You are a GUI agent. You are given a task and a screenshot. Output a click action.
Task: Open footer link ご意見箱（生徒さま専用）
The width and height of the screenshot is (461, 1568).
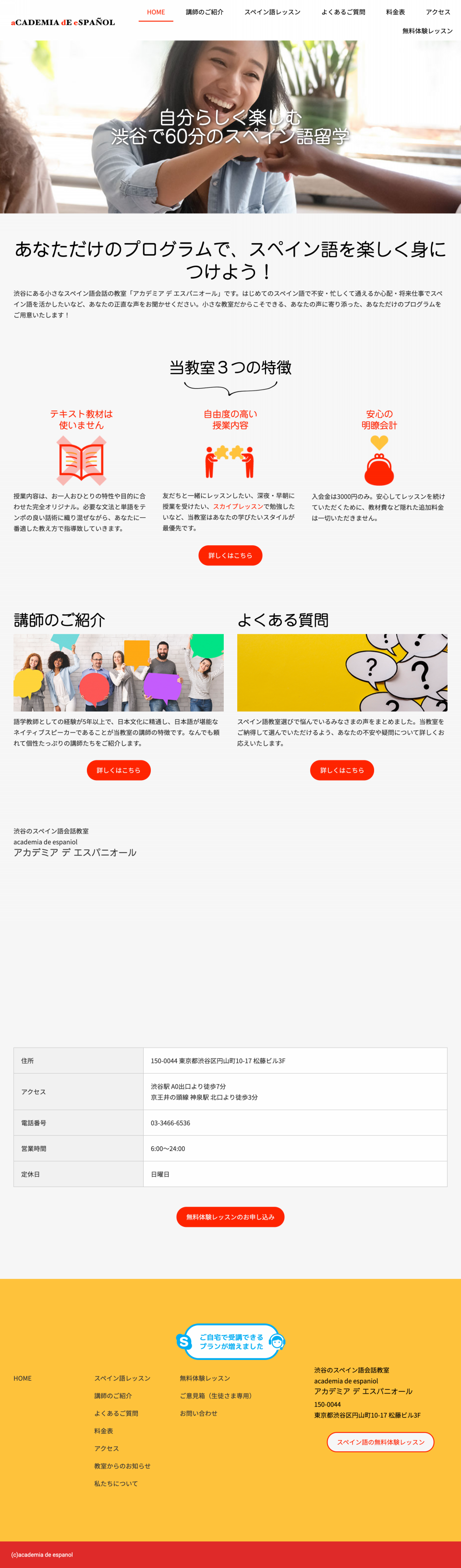point(215,1396)
